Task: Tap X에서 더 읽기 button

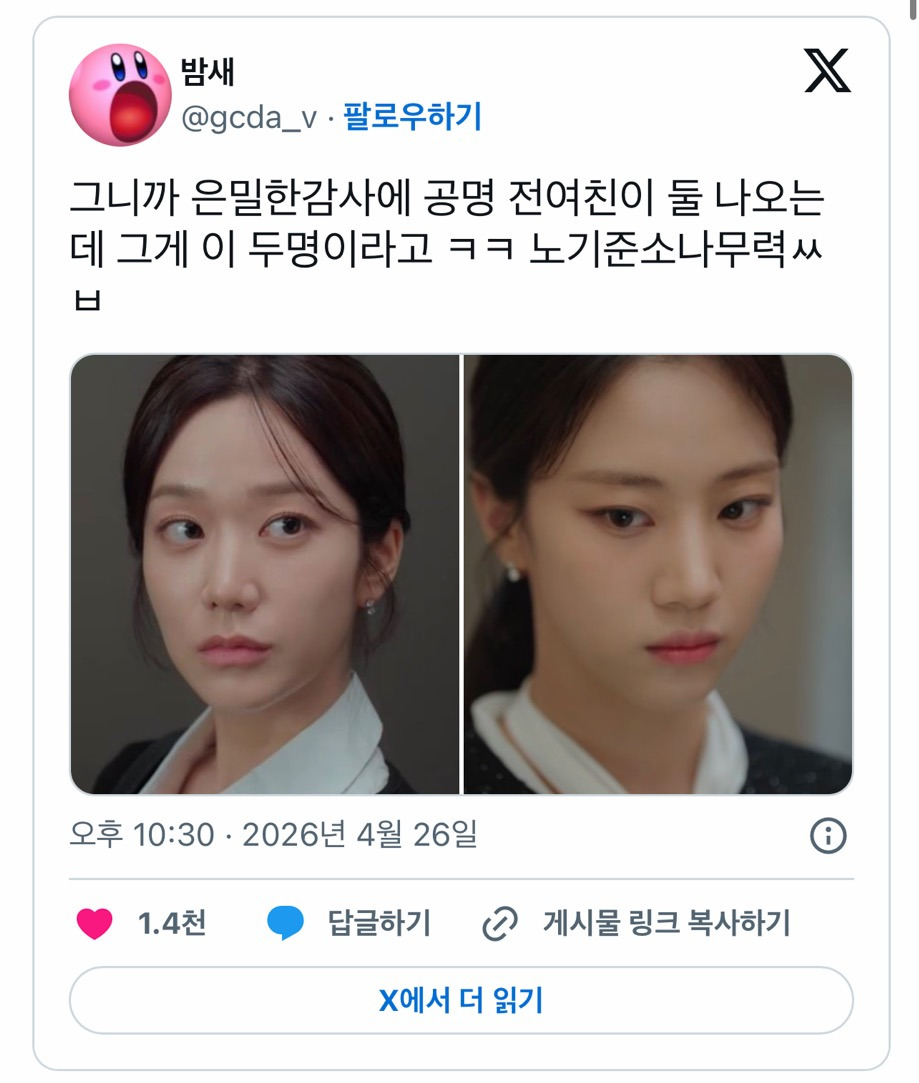Action: pos(461,1000)
